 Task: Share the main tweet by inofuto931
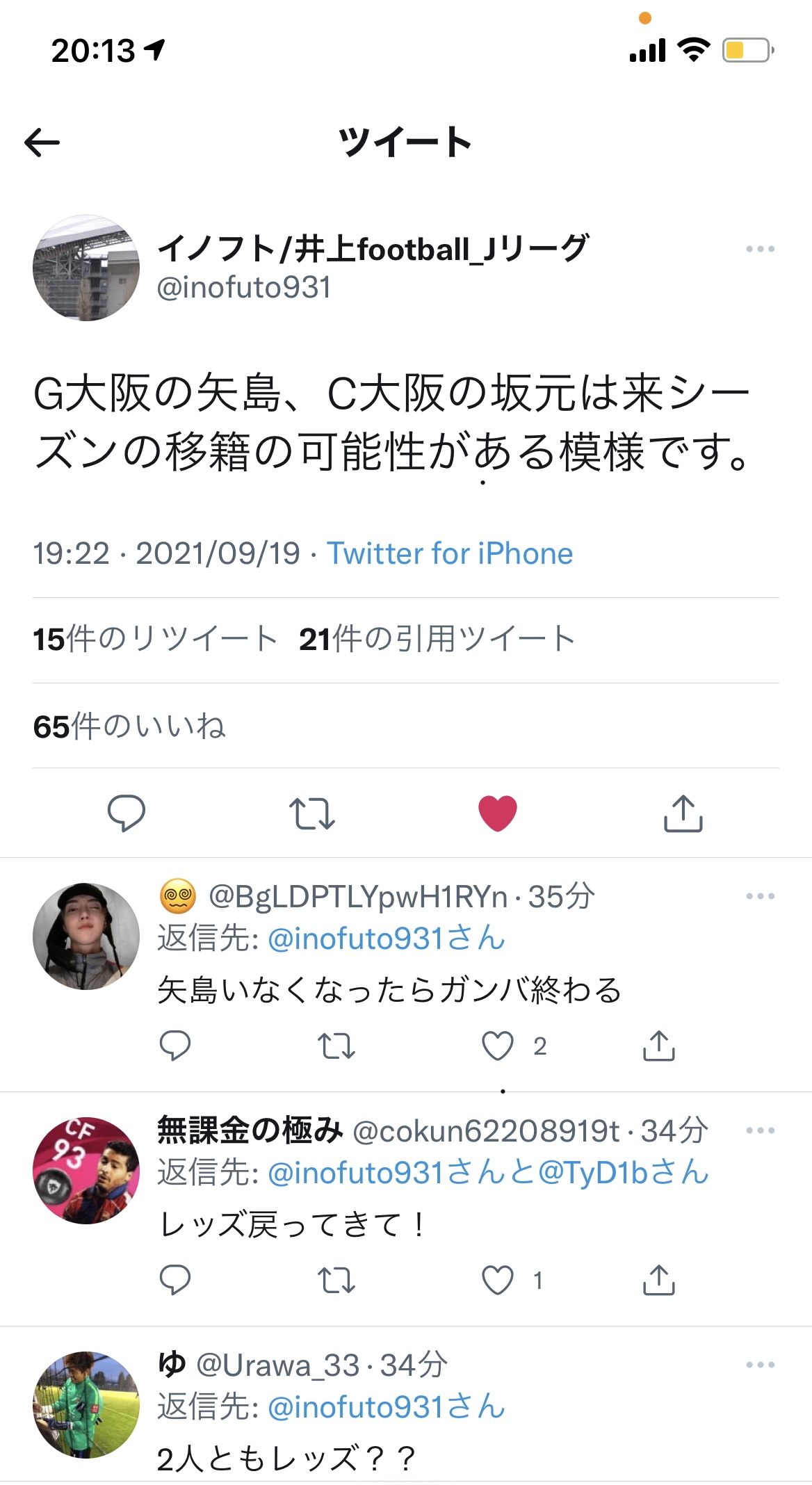point(683,813)
